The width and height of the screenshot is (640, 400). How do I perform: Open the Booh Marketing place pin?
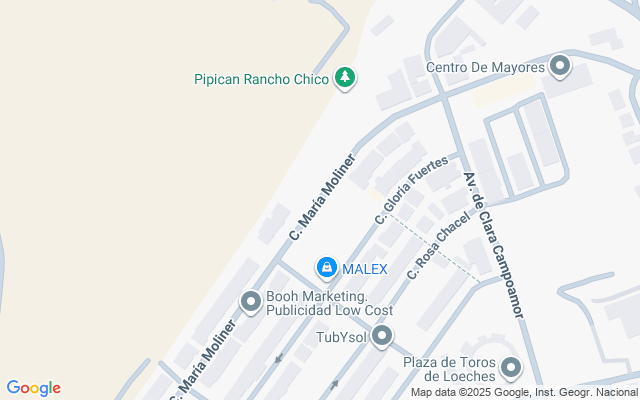251,302
